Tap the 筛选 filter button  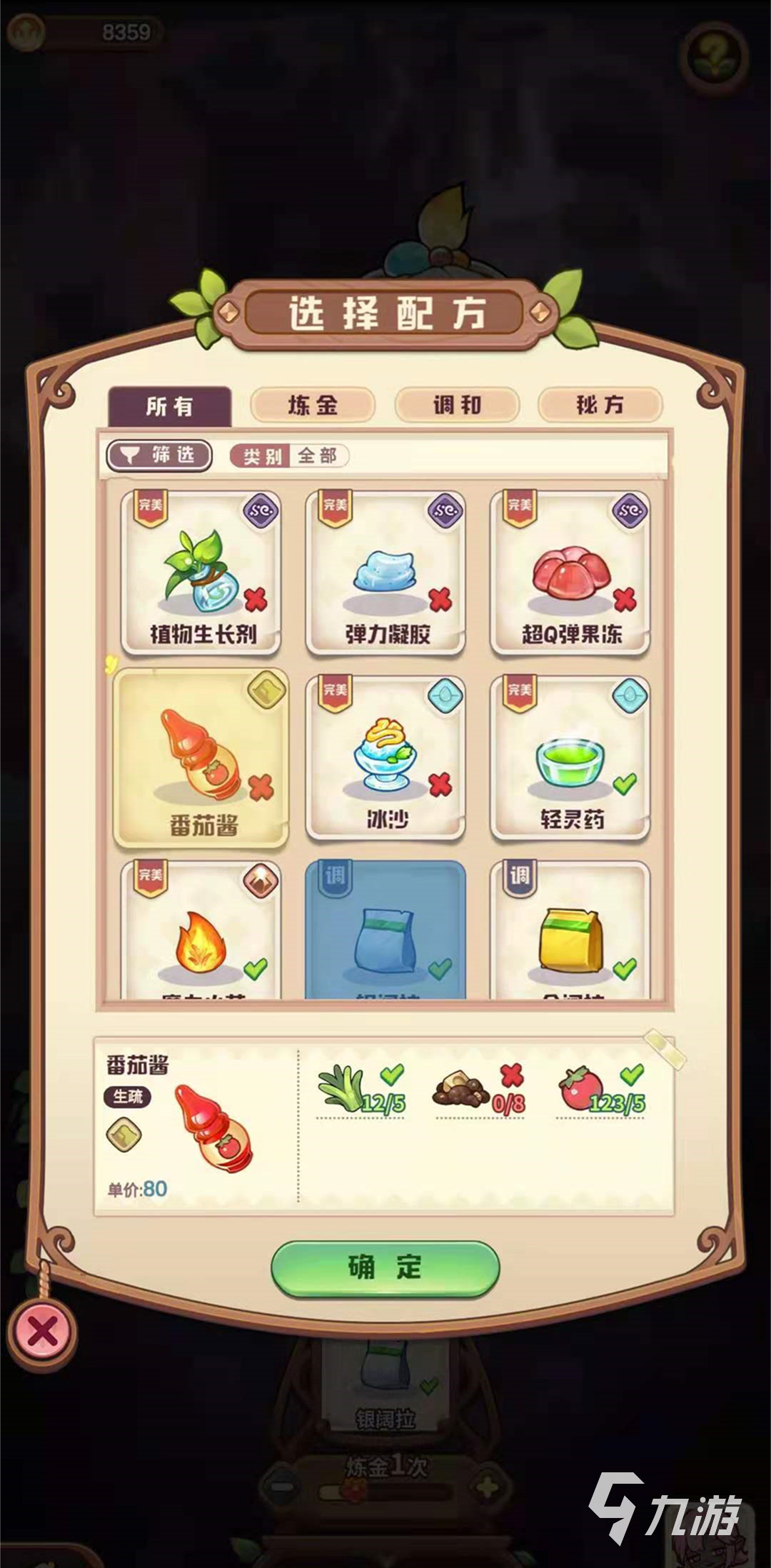coord(160,456)
